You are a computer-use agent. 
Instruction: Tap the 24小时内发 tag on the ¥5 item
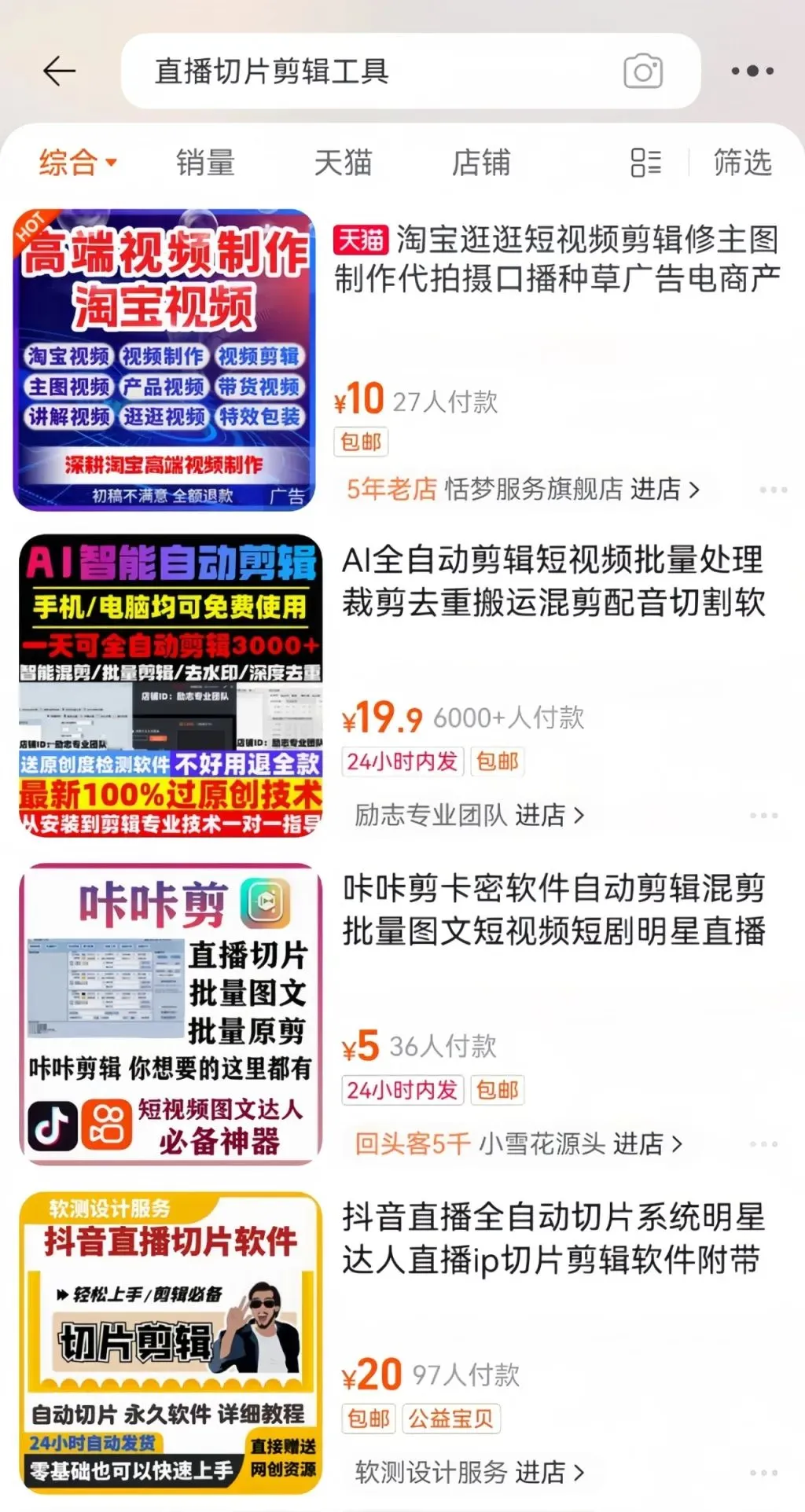click(x=402, y=1091)
